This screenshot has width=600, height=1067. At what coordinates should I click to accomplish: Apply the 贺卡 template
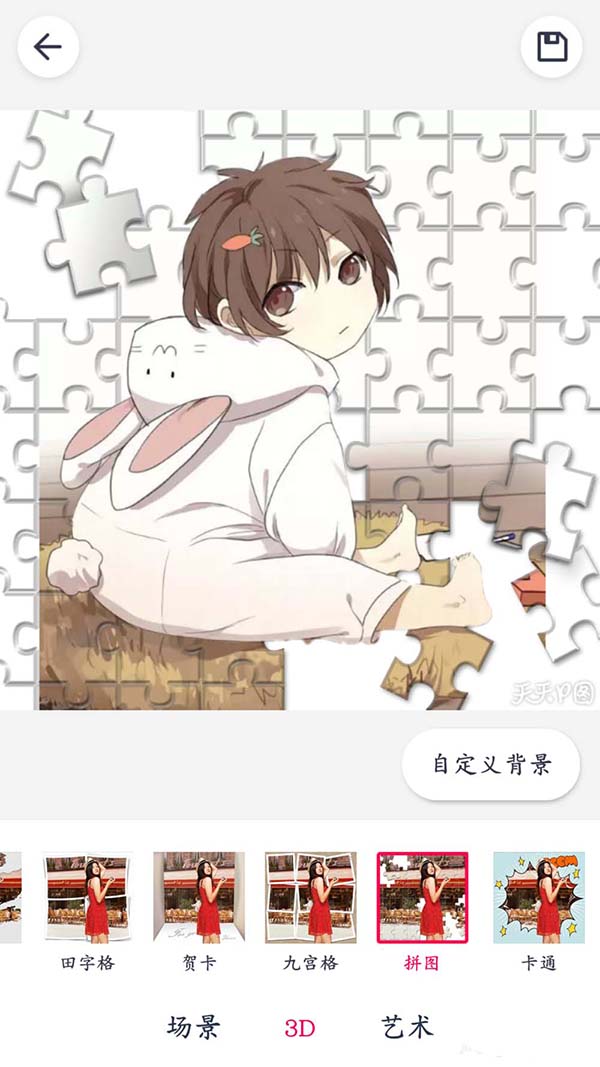(x=198, y=898)
